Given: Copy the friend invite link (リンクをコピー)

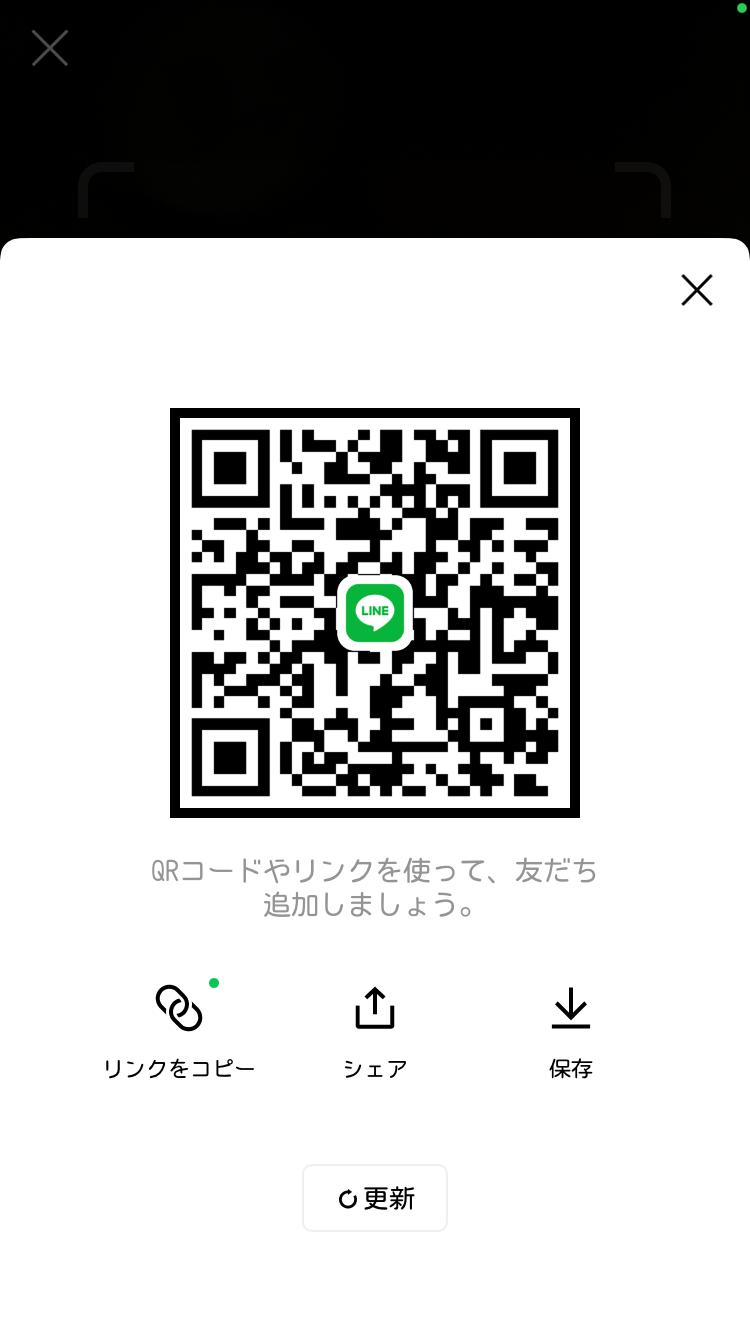Looking at the screenshot, I should 179,1030.
